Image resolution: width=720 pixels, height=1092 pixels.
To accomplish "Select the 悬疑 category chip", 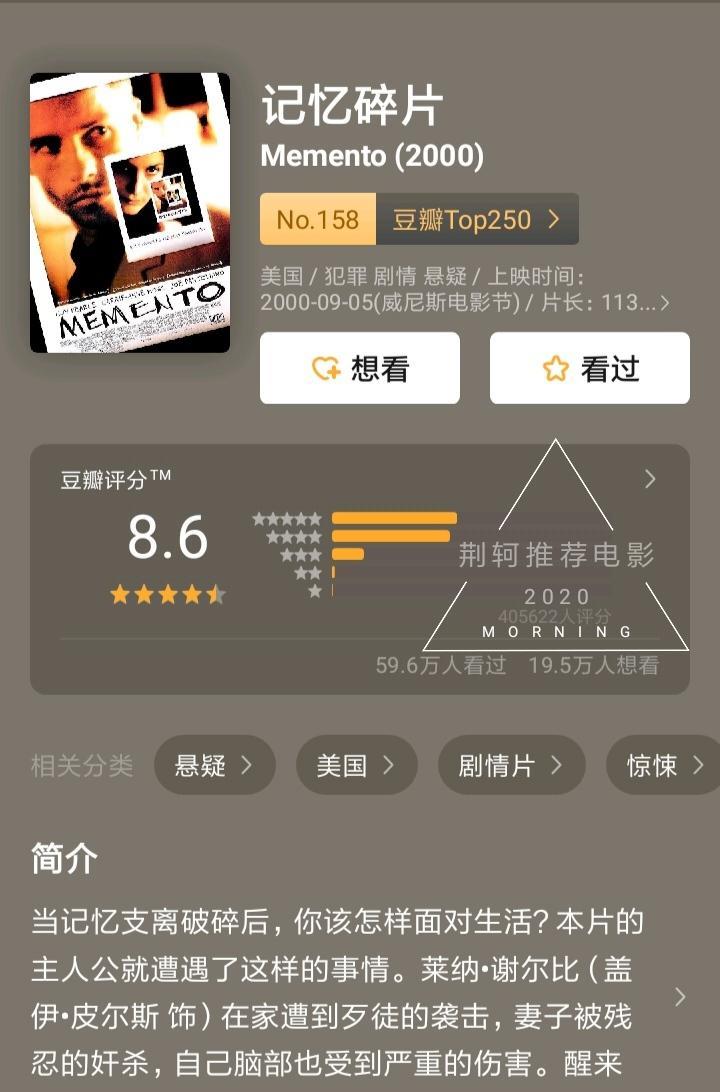I will tap(213, 766).
